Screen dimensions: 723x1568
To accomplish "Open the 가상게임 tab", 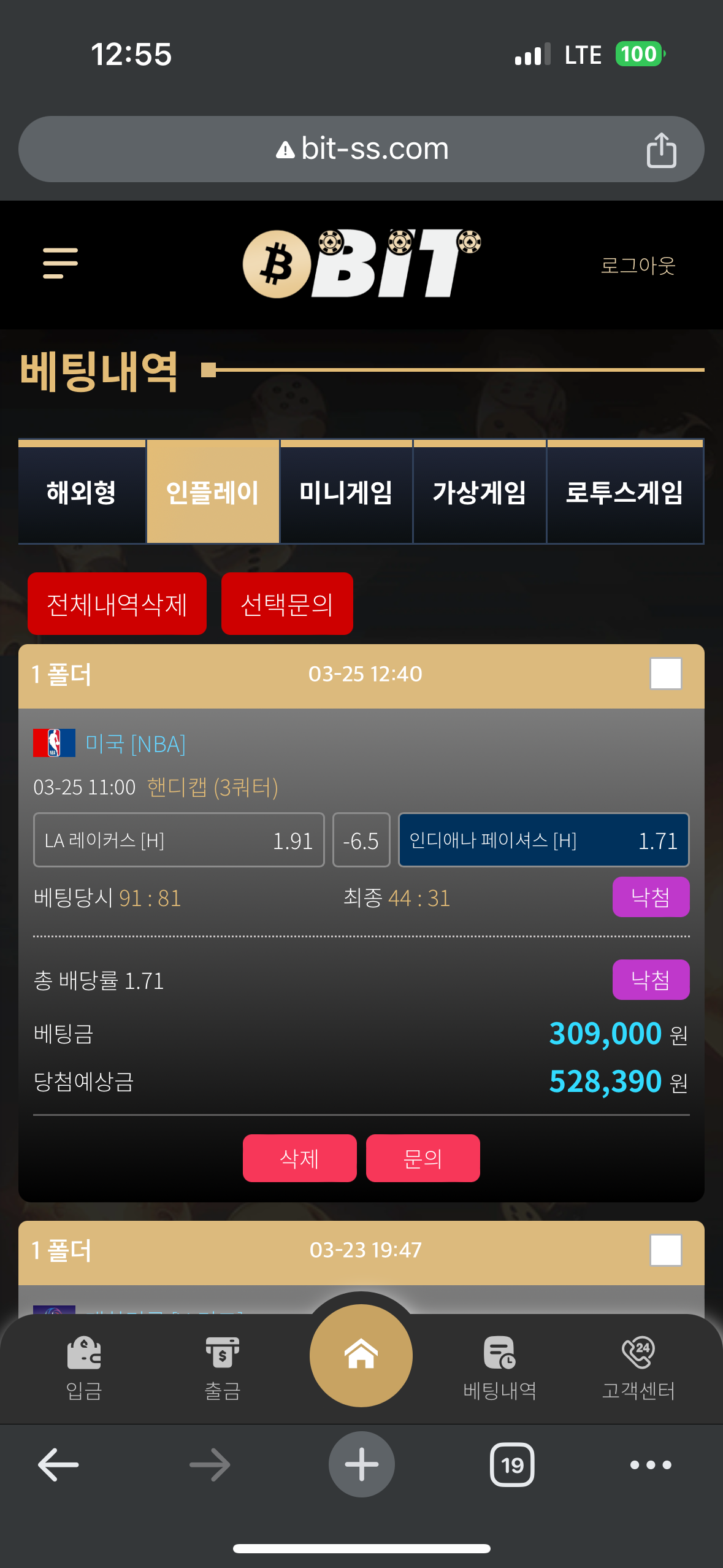I will point(480,492).
